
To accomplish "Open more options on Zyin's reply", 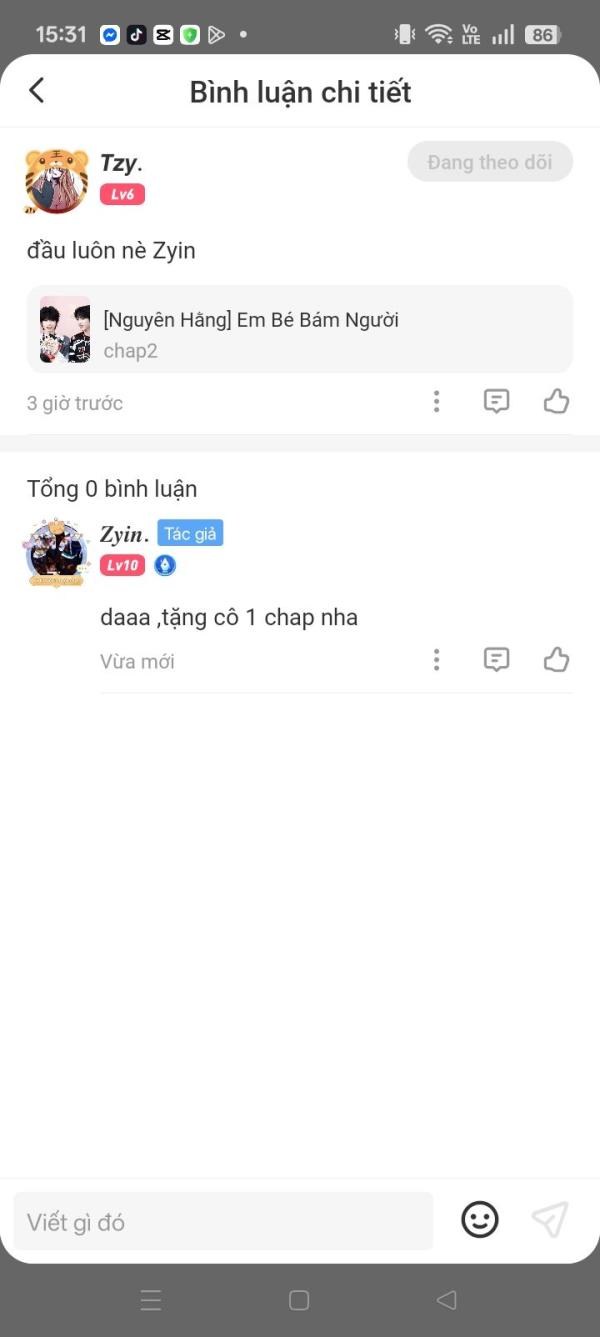I will (436, 660).
